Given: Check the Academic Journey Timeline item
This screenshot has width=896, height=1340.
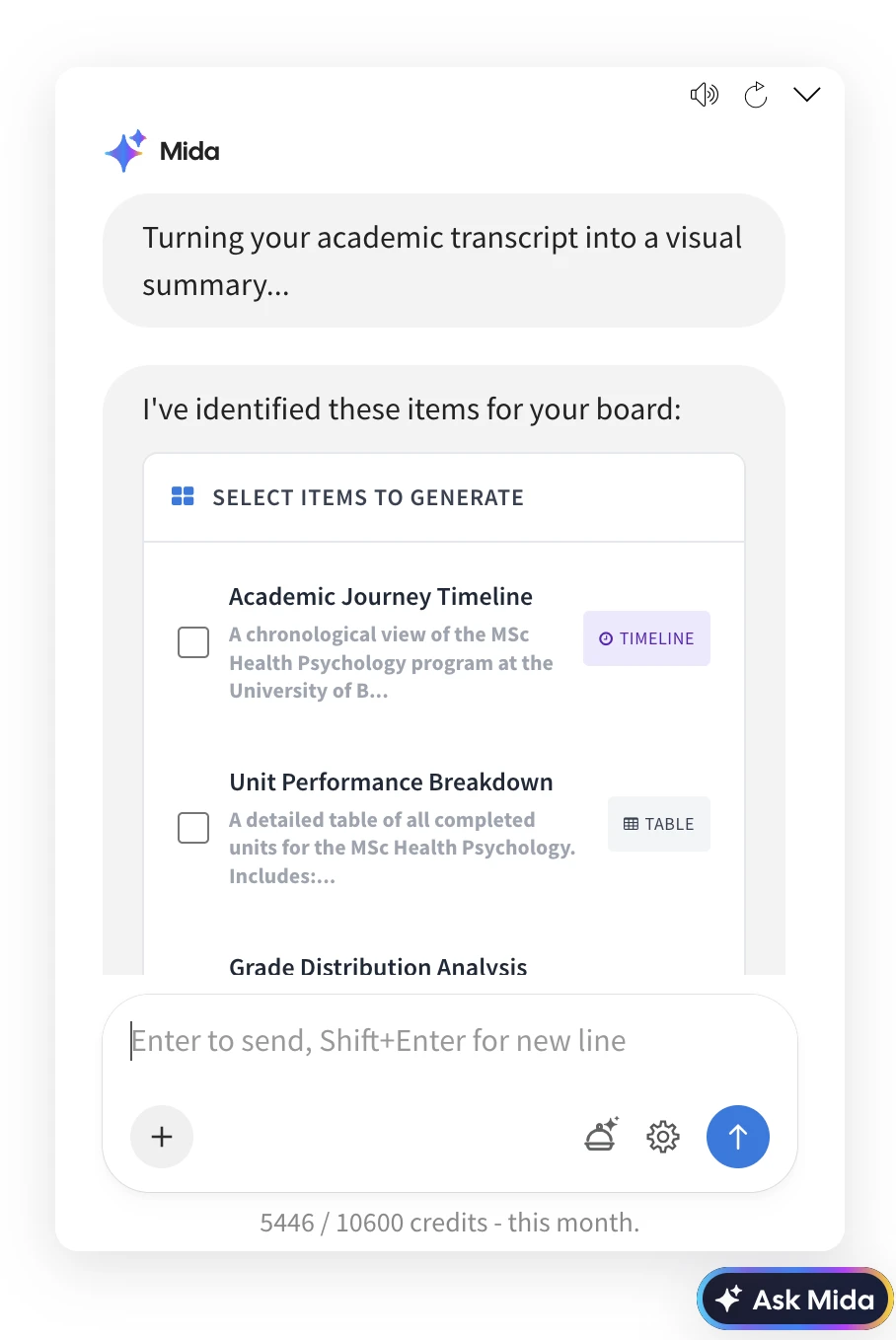Looking at the screenshot, I should (193, 642).
